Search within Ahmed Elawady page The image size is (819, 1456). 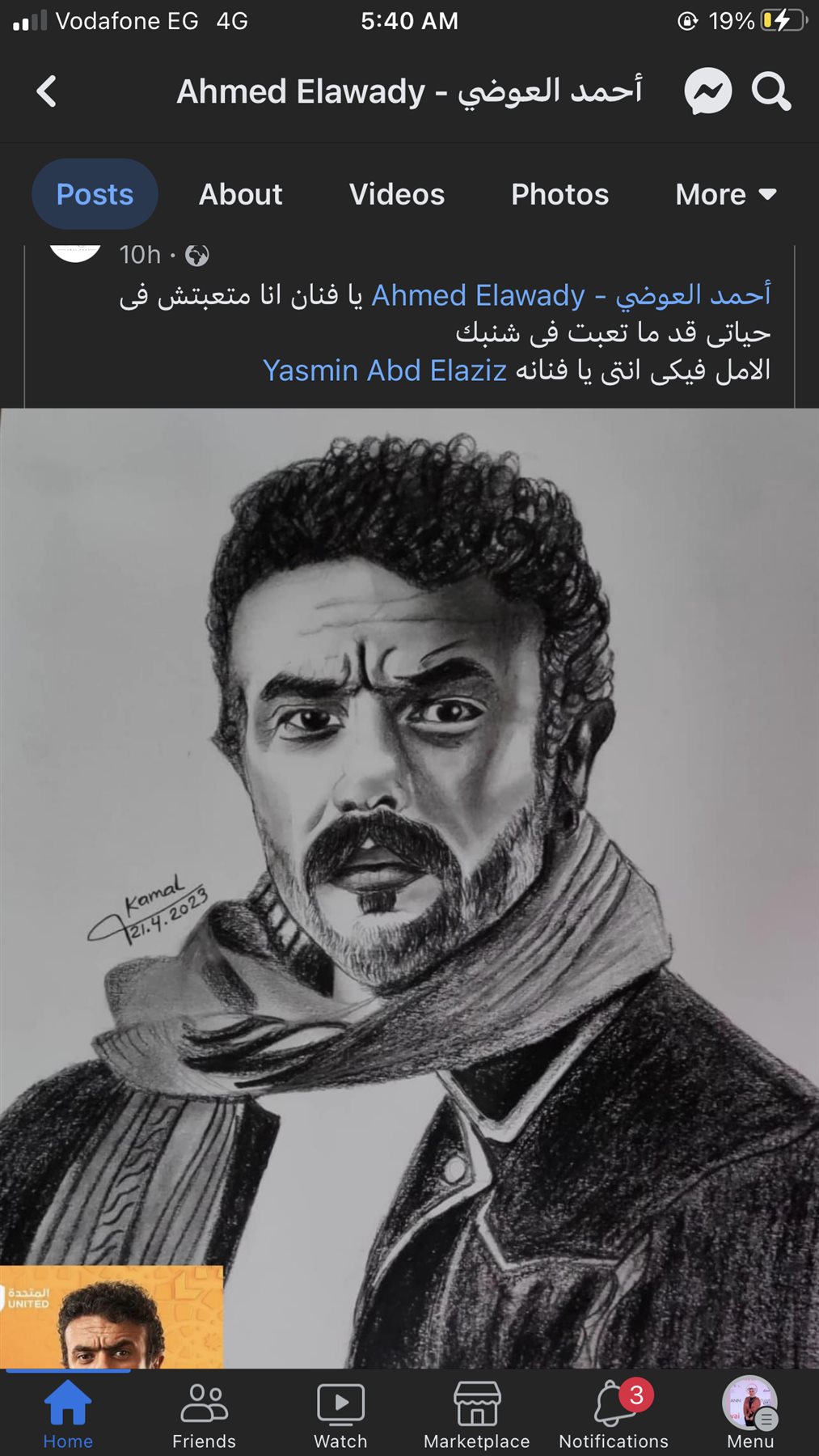tap(770, 91)
